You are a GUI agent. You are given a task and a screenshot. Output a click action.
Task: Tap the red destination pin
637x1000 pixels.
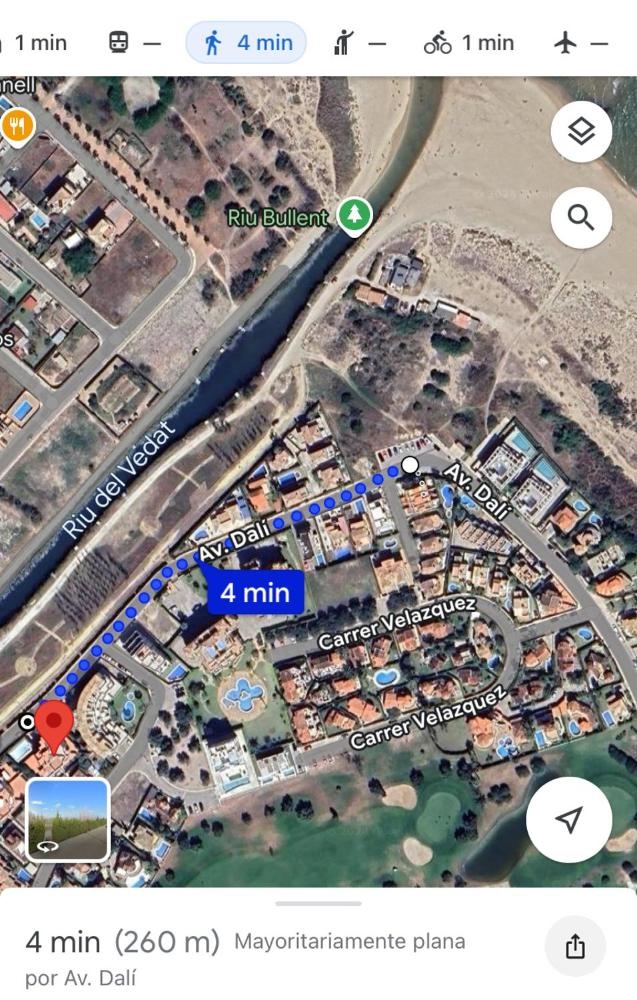(55, 723)
